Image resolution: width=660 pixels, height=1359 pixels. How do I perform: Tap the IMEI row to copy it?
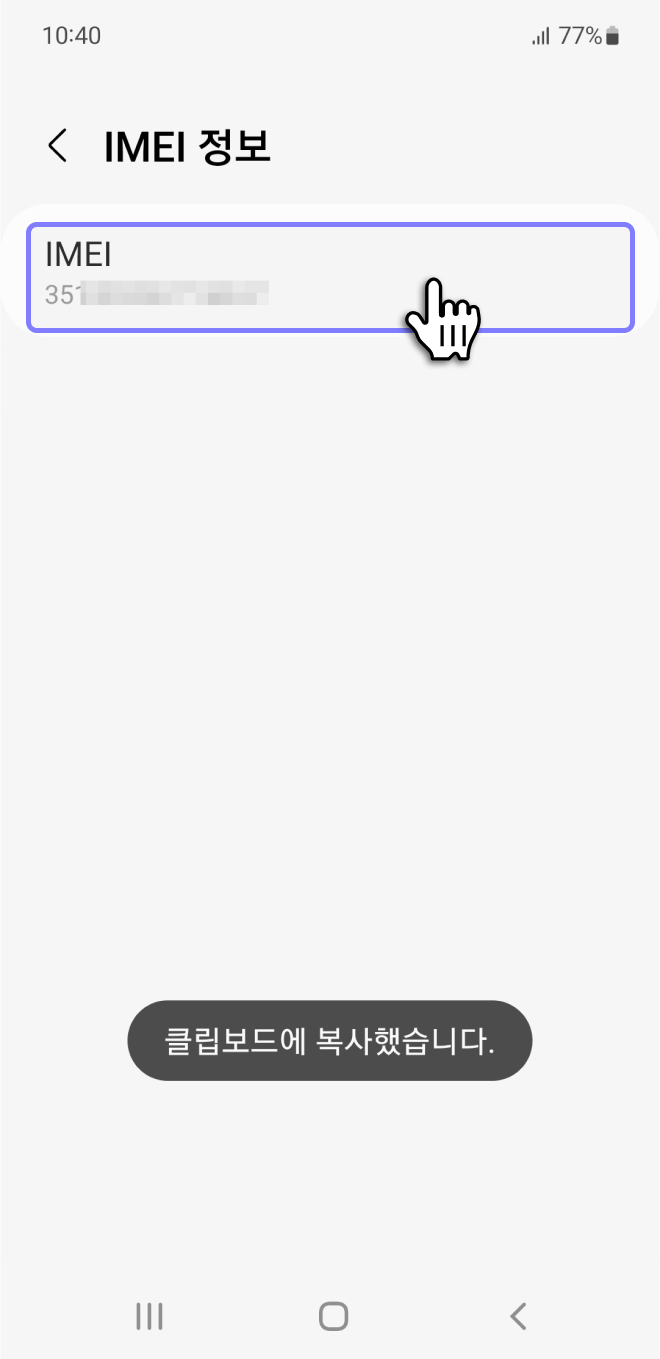[330, 277]
